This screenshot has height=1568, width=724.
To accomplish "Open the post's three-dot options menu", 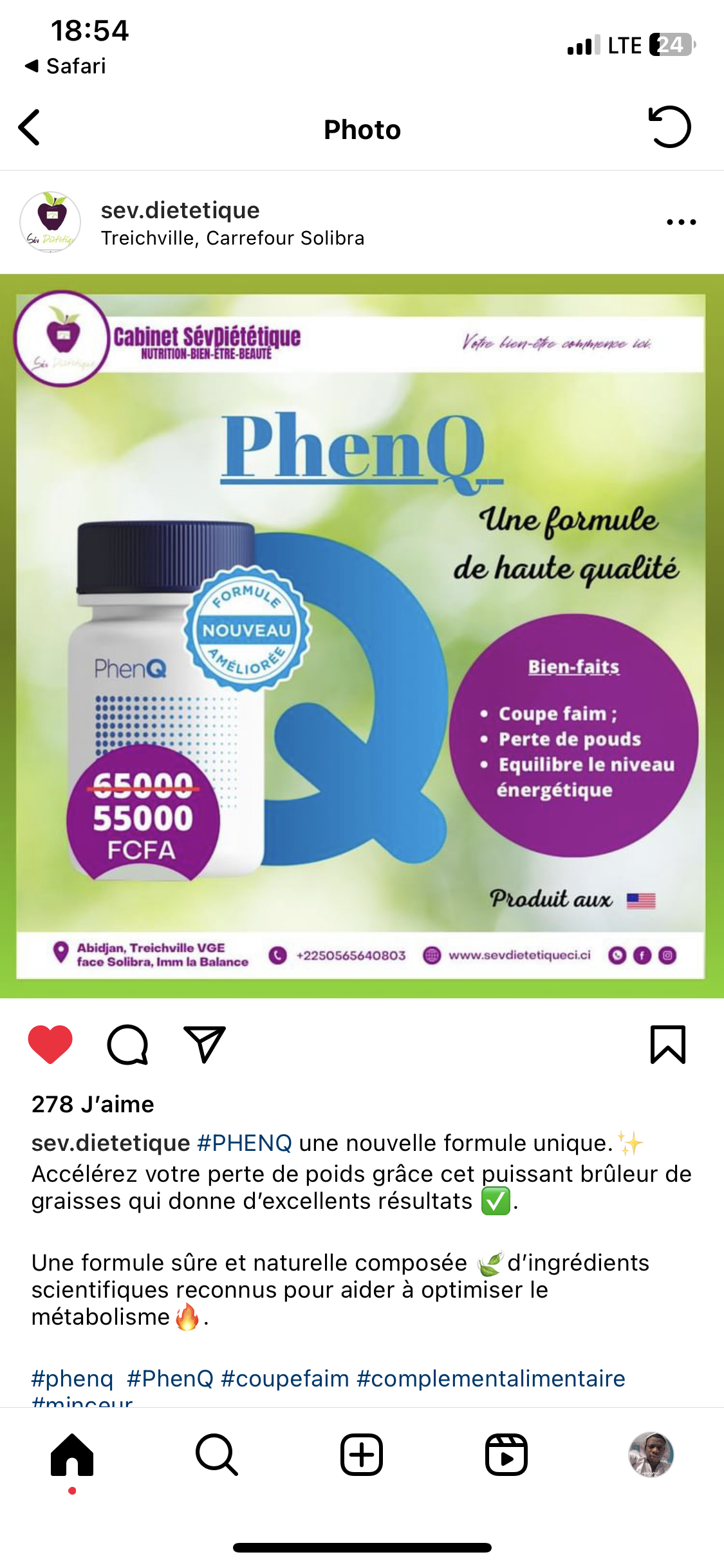I will pyautogui.click(x=681, y=222).
